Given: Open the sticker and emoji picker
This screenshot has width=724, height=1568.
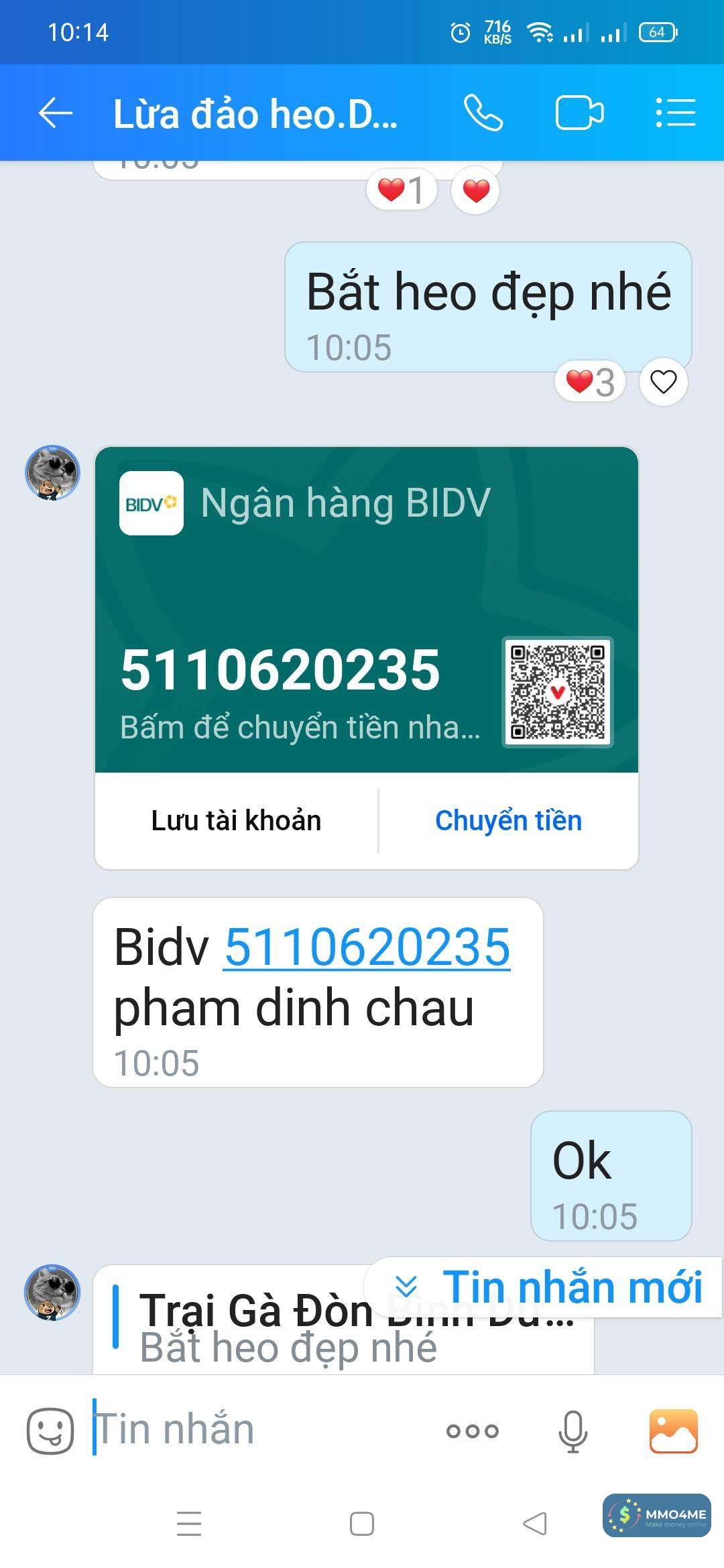Looking at the screenshot, I should 50,1431.
